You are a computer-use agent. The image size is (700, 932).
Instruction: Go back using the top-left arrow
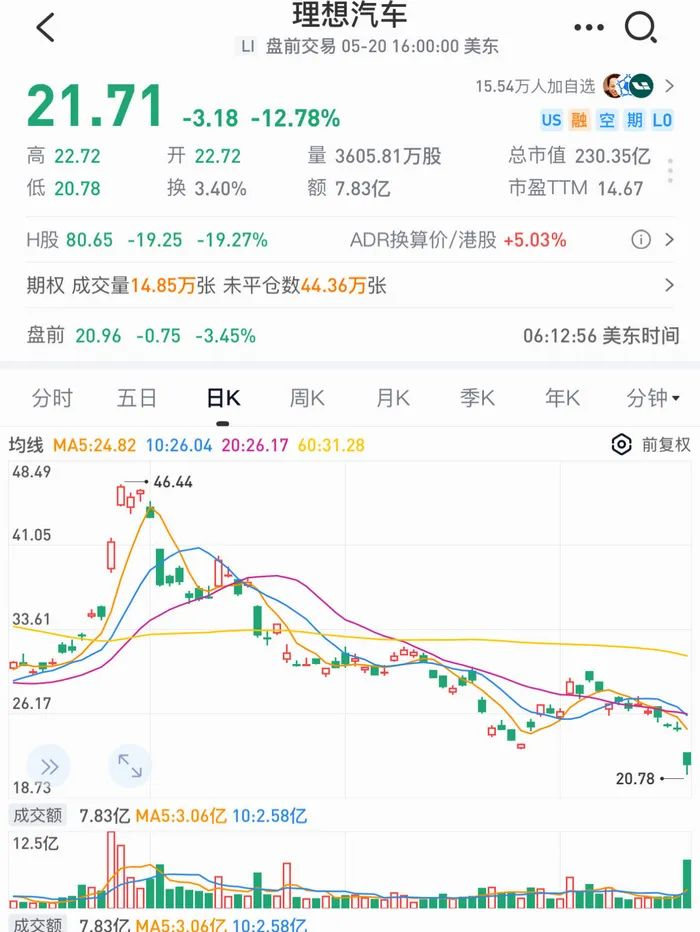[44, 27]
